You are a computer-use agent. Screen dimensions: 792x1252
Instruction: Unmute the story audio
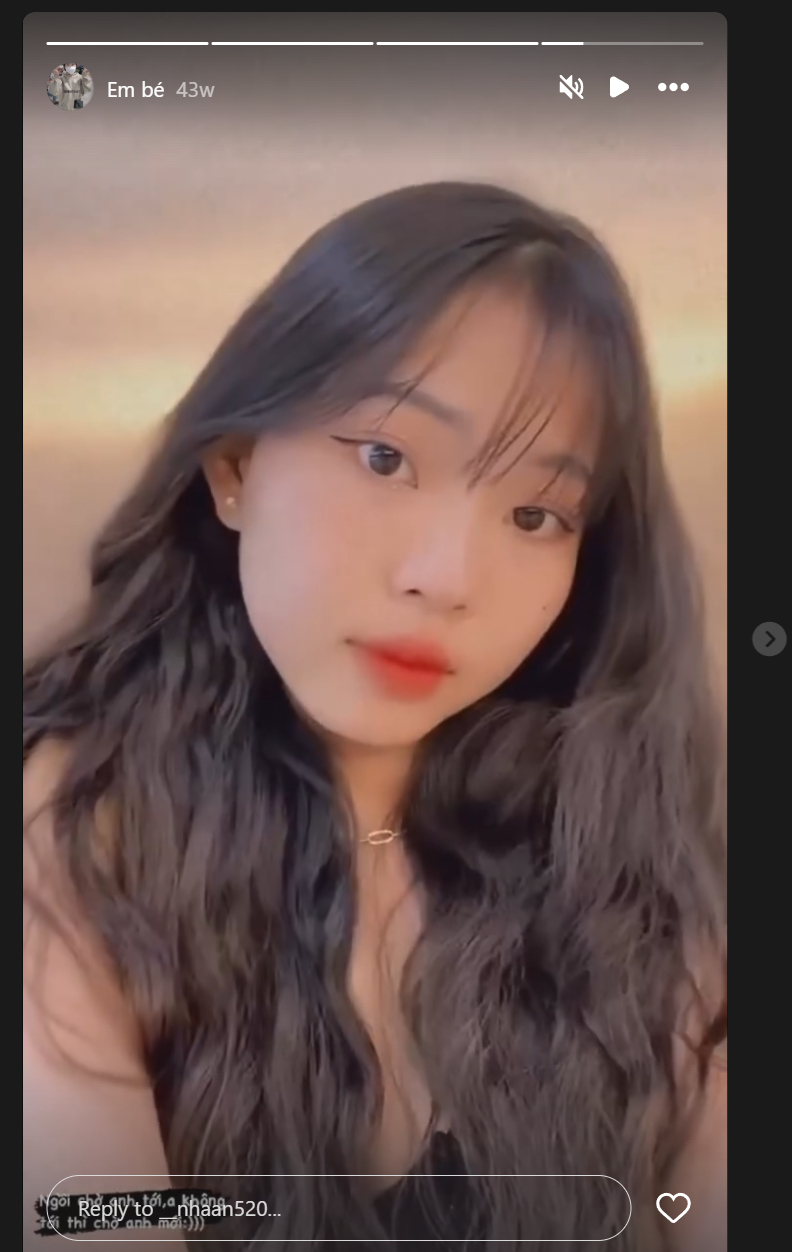571,88
